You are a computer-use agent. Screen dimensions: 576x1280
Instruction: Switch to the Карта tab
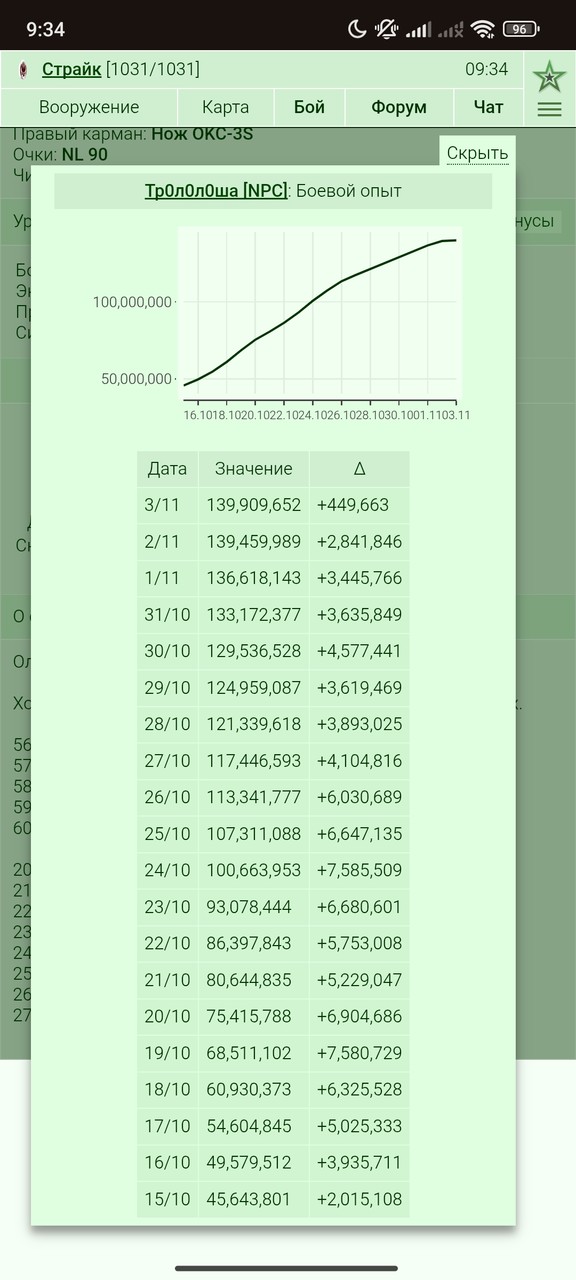[226, 107]
